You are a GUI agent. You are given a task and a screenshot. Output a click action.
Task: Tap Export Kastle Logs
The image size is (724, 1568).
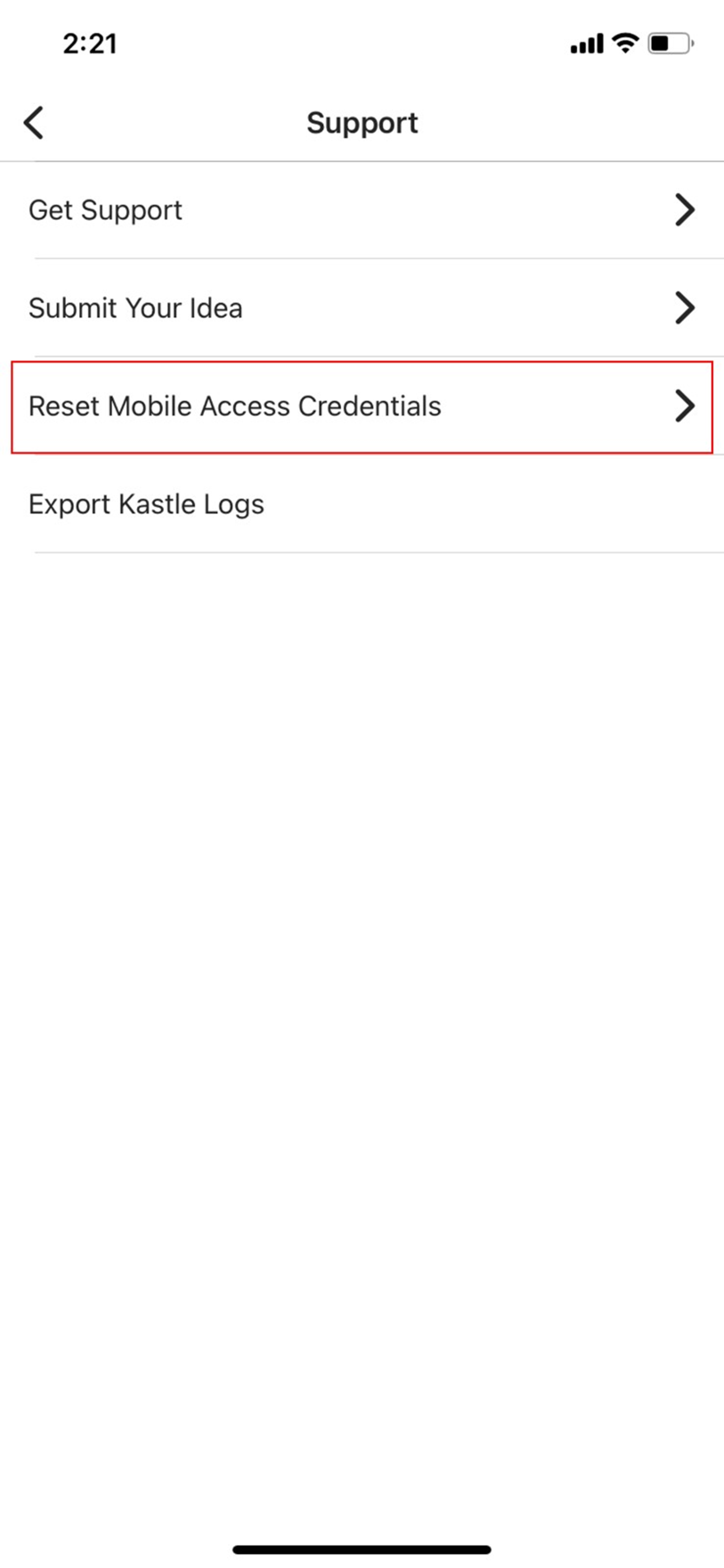(x=361, y=504)
